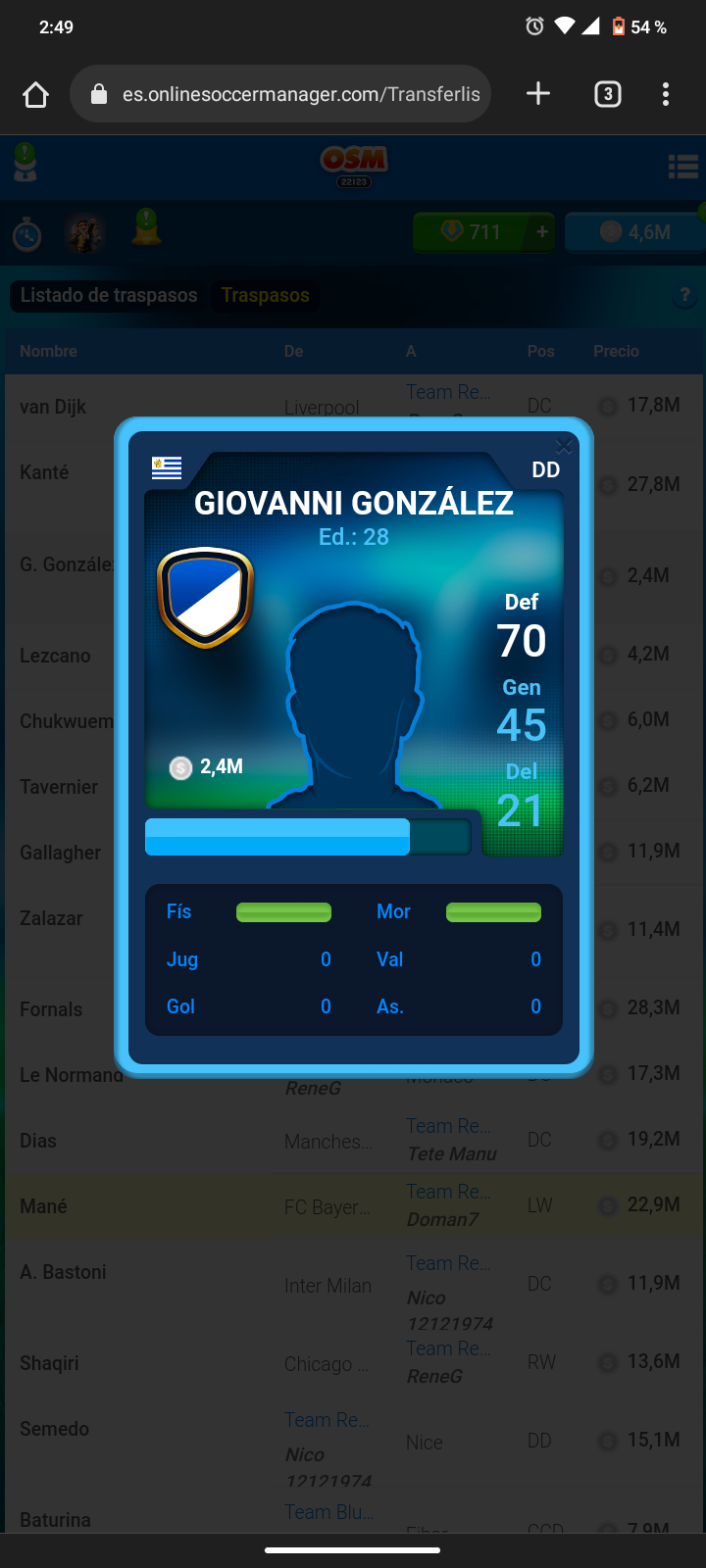Open the Shaqiri transfer row
Screen dimensions: 706x1568
tap(353, 1363)
